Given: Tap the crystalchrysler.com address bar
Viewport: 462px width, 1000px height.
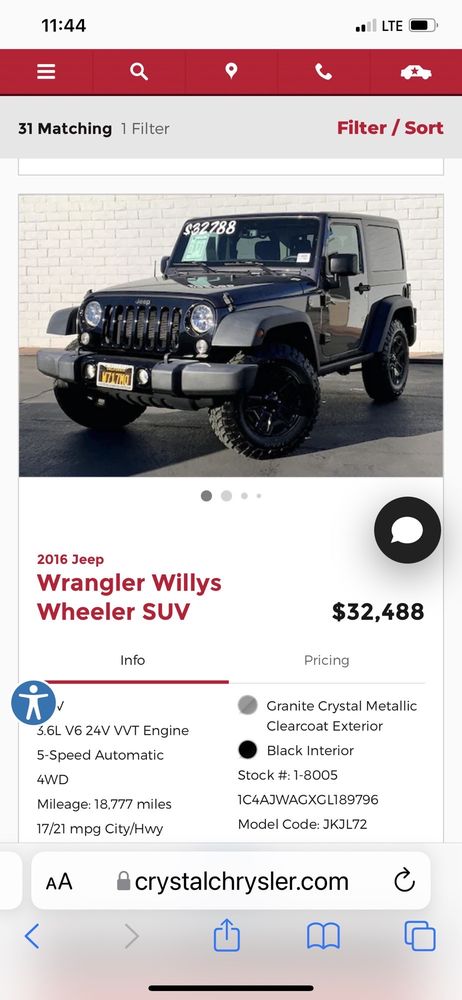Looking at the screenshot, I should 232,882.
